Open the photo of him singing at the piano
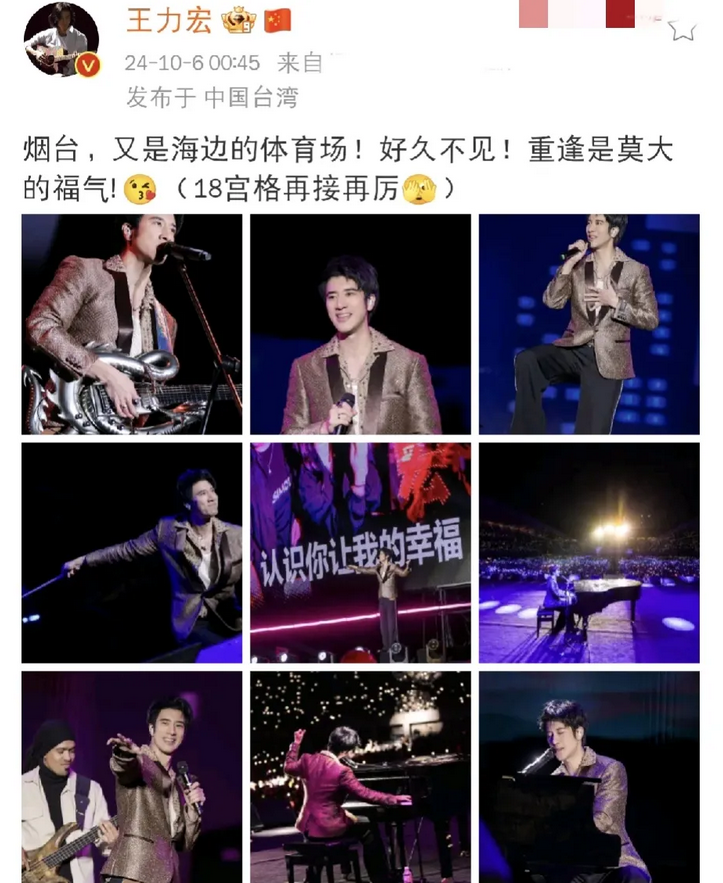The height and width of the screenshot is (883, 723). tap(589, 777)
